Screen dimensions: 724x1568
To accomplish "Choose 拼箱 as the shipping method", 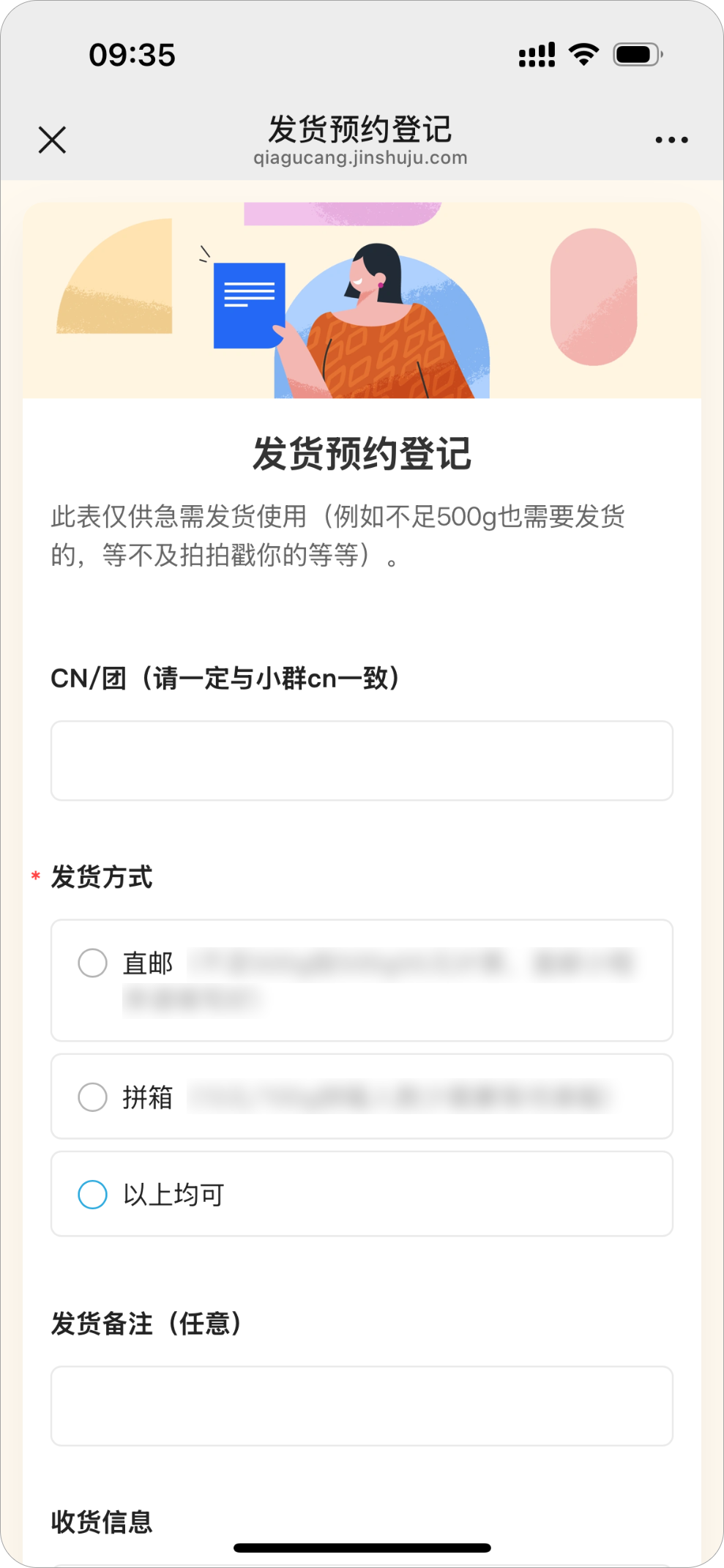I will [362, 1097].
